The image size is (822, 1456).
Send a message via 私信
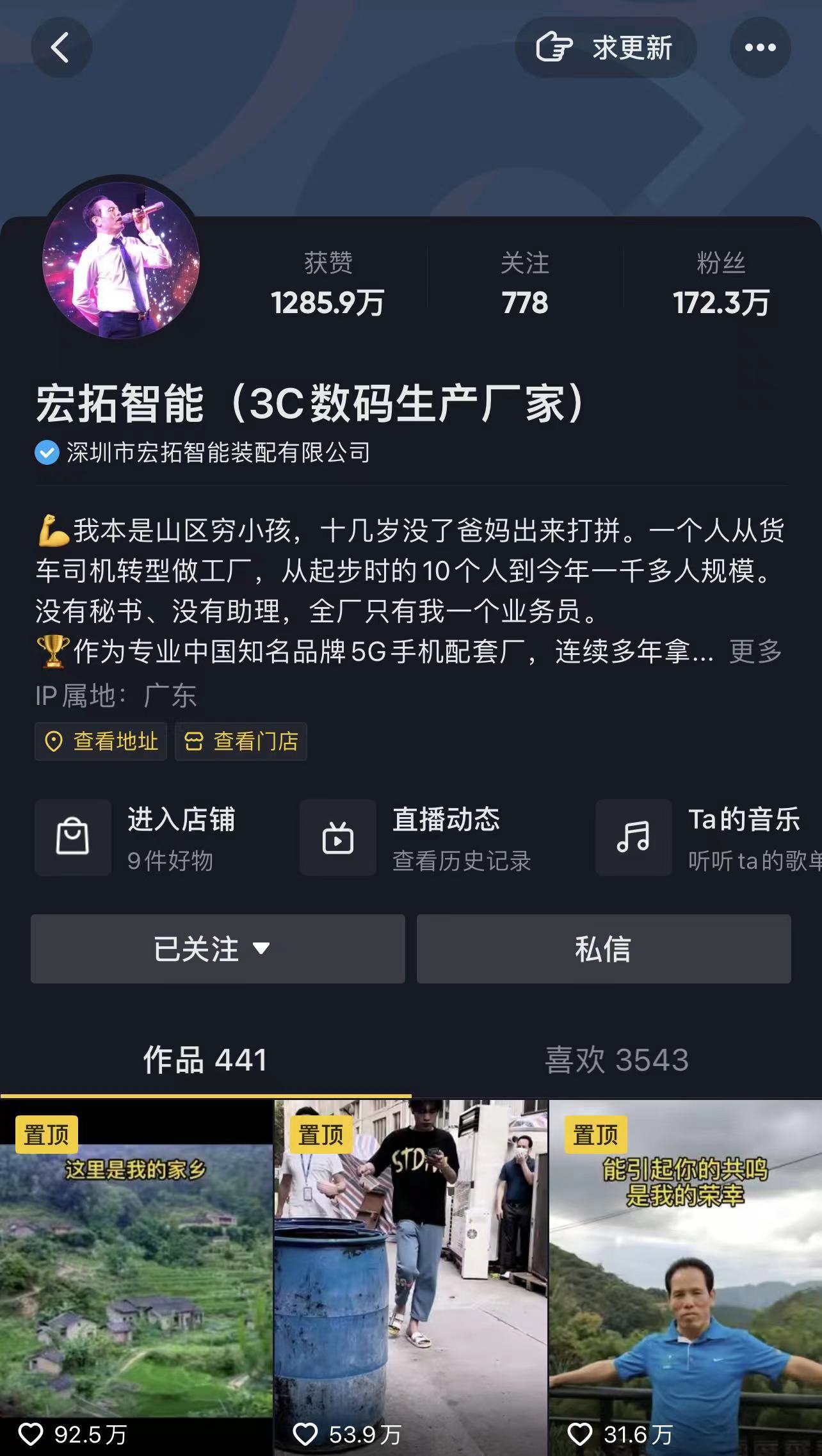(x=603, y=950)
